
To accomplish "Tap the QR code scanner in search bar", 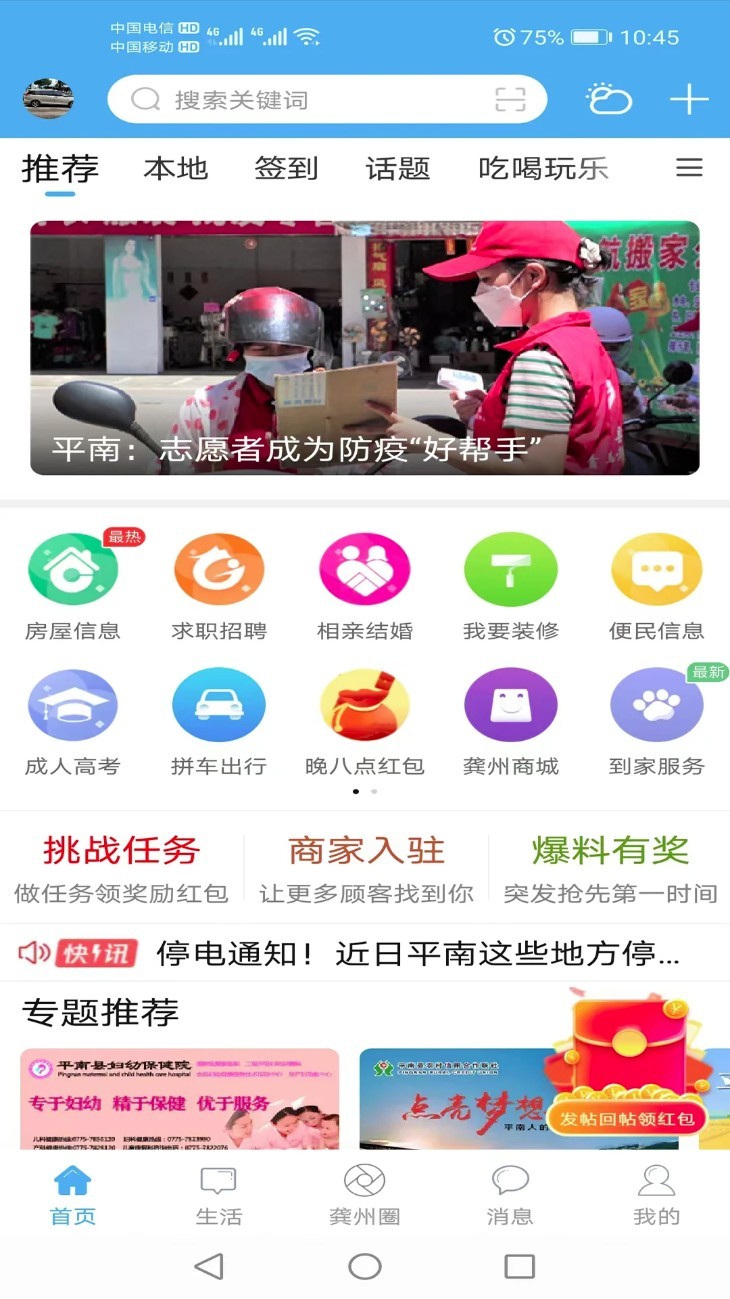I will point(510,99).
